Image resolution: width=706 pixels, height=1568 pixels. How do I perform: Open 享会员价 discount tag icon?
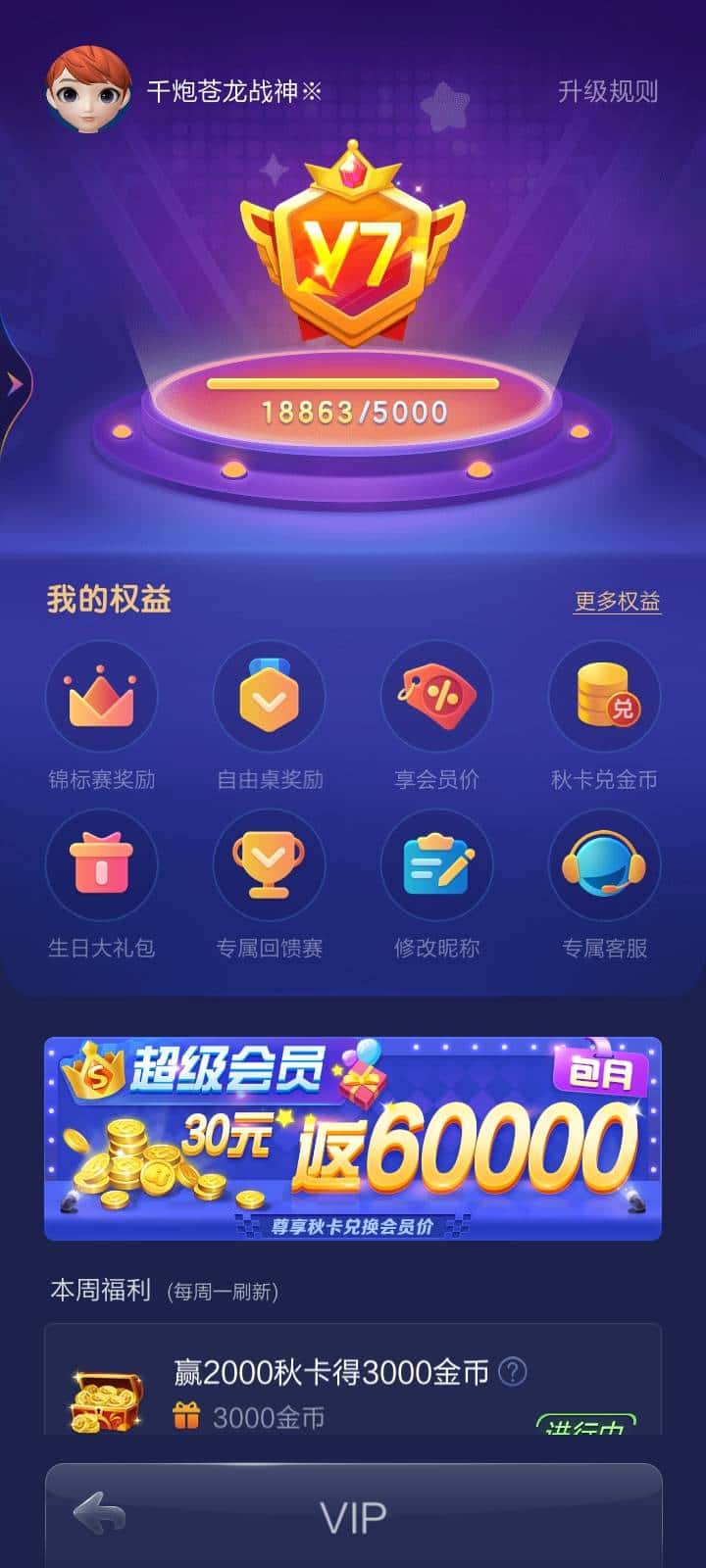435,696
